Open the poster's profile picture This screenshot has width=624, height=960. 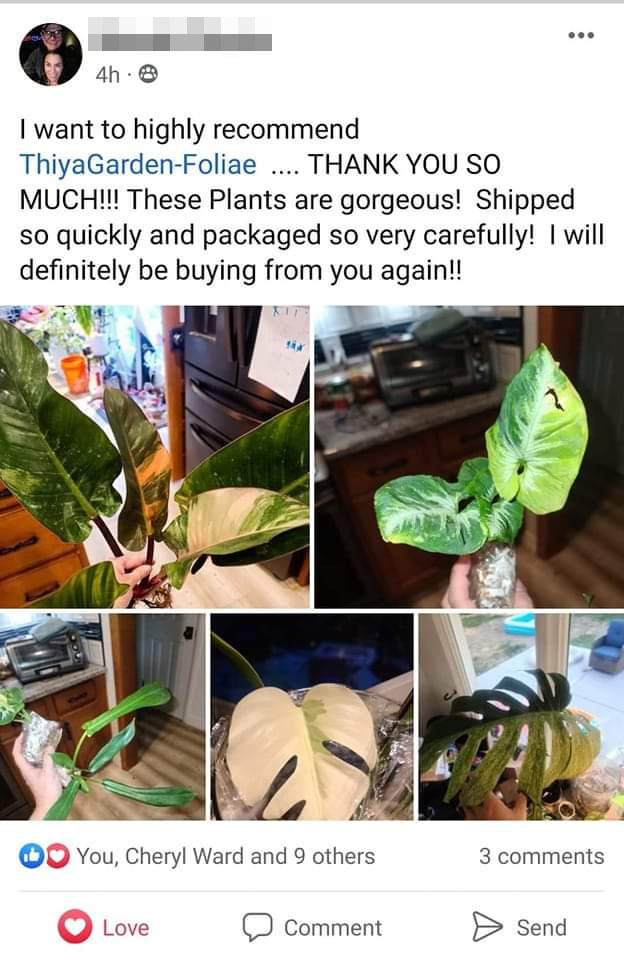tap(50, 54)
